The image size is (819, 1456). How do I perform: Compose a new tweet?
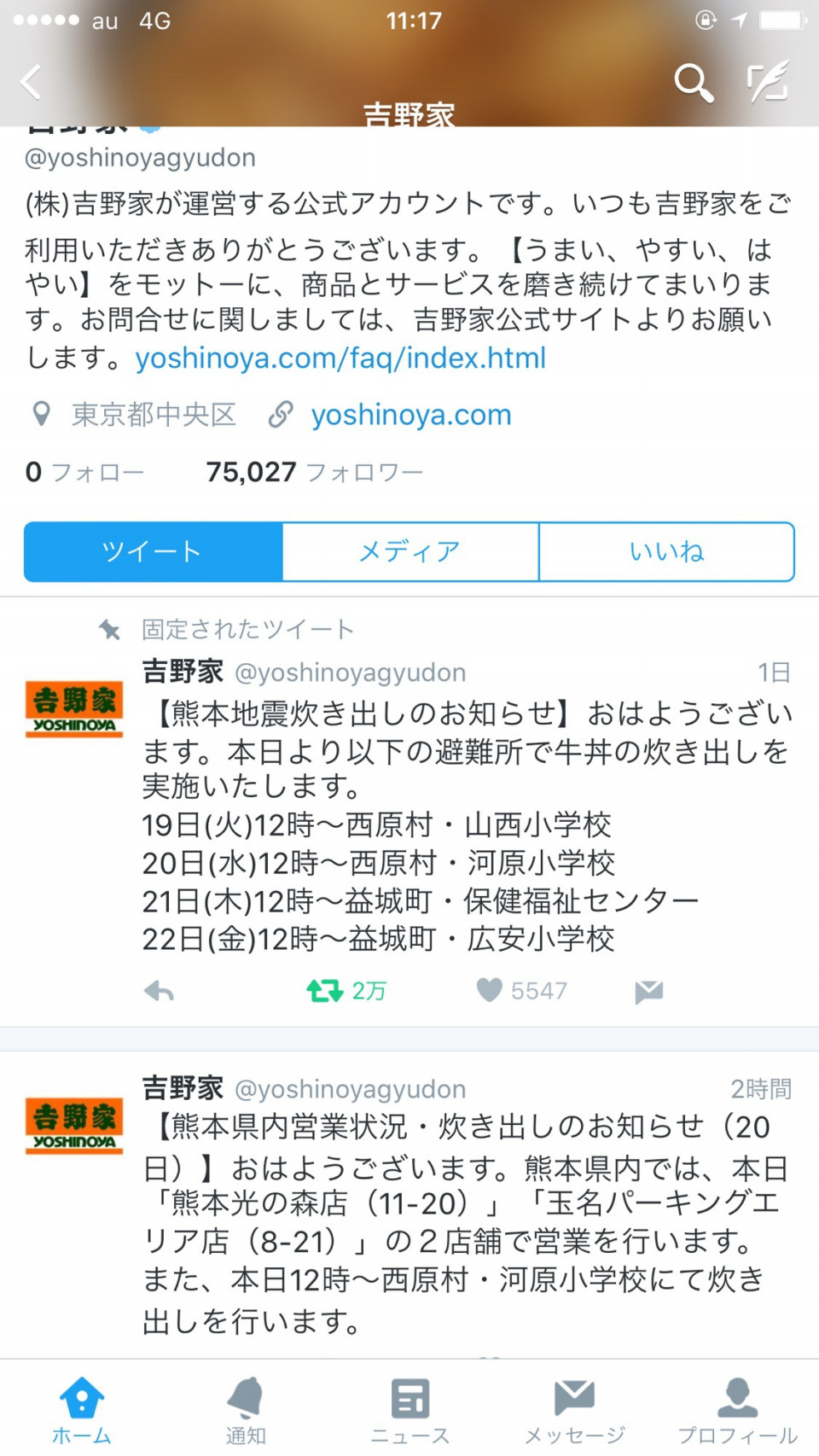pyautogui.click(x=767, y=83)
